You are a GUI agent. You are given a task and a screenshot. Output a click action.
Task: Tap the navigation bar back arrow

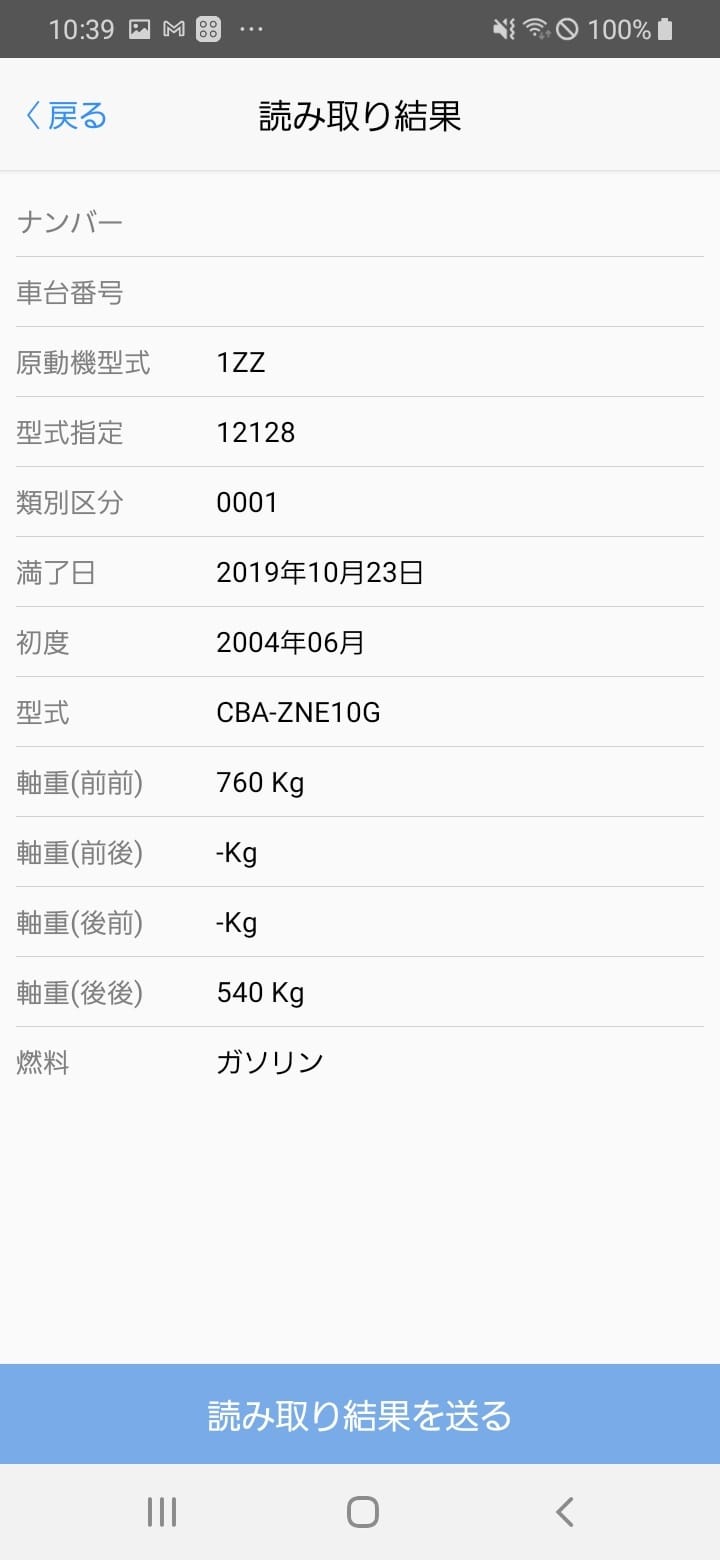[x=564, y=1512]
